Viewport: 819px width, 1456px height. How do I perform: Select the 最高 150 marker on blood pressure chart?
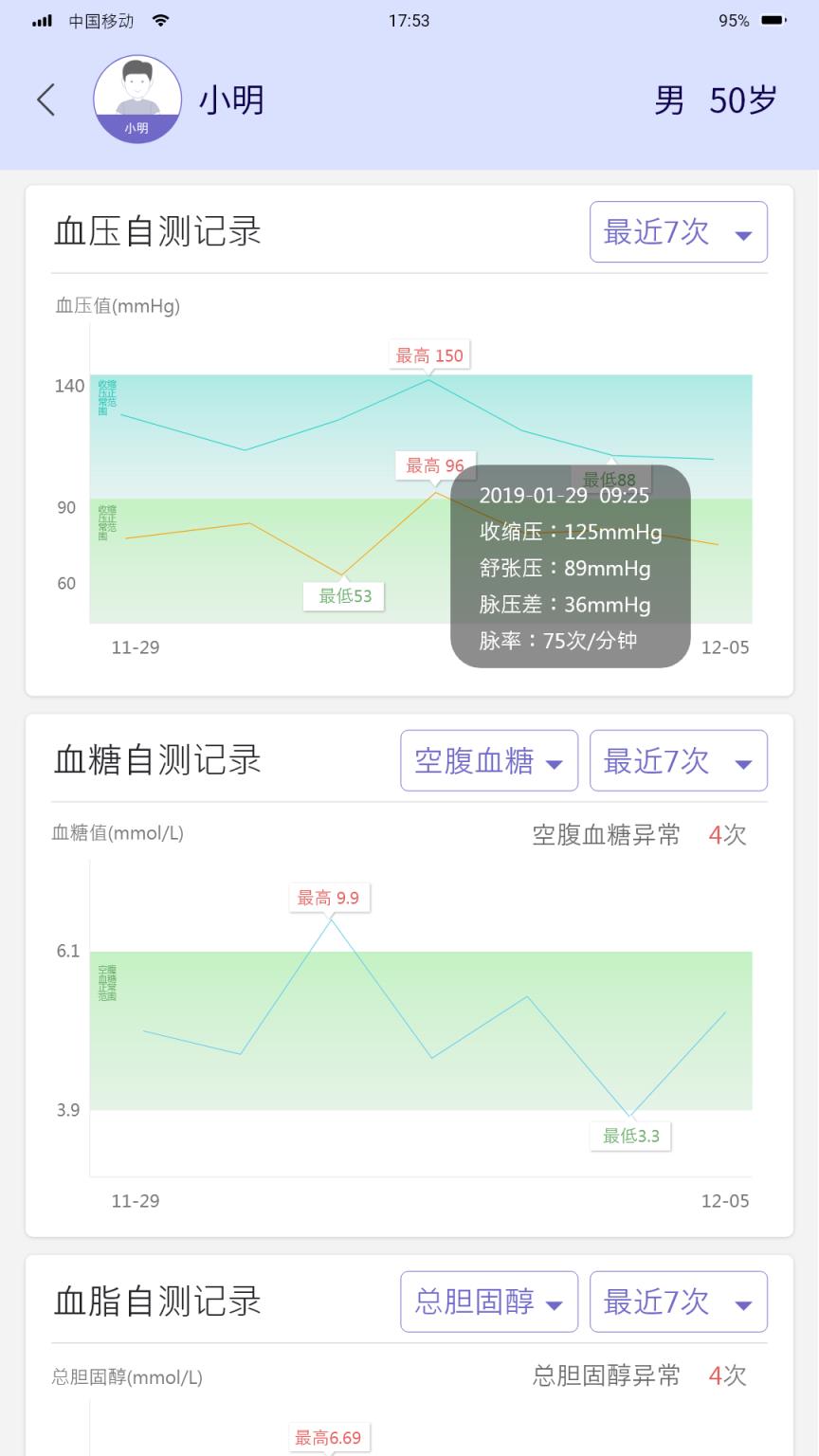click(x=429, y=355)
